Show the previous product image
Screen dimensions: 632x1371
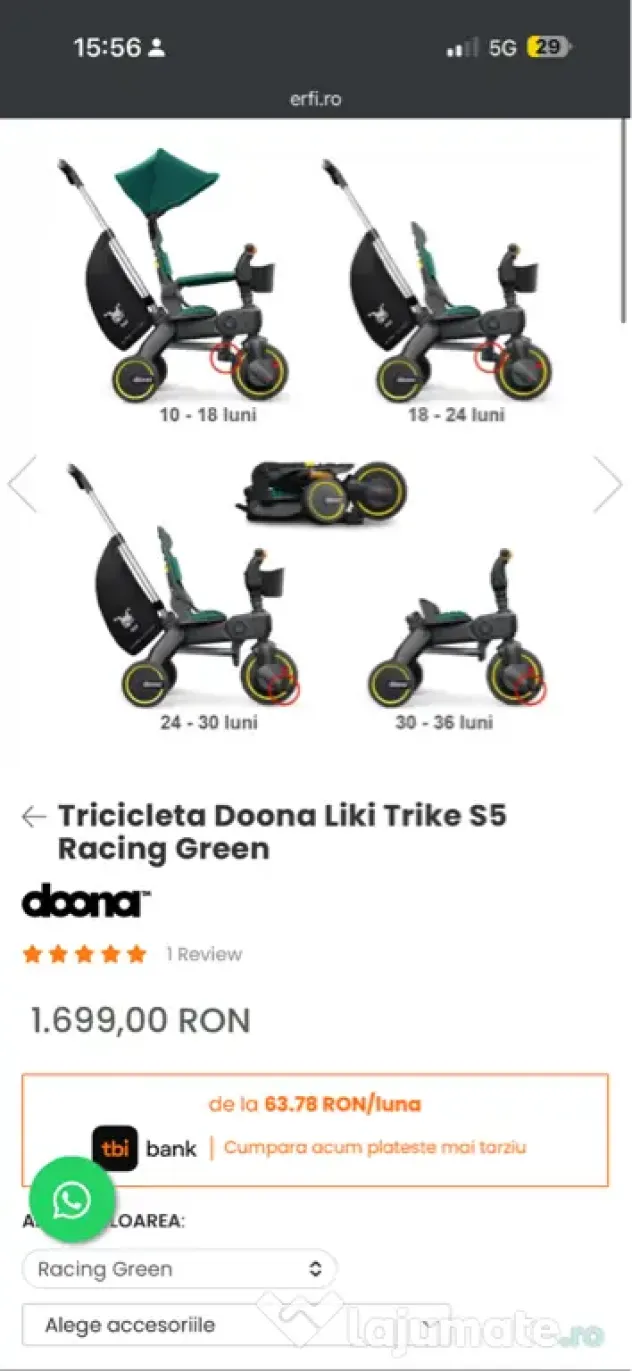click(x=22, y=485)
